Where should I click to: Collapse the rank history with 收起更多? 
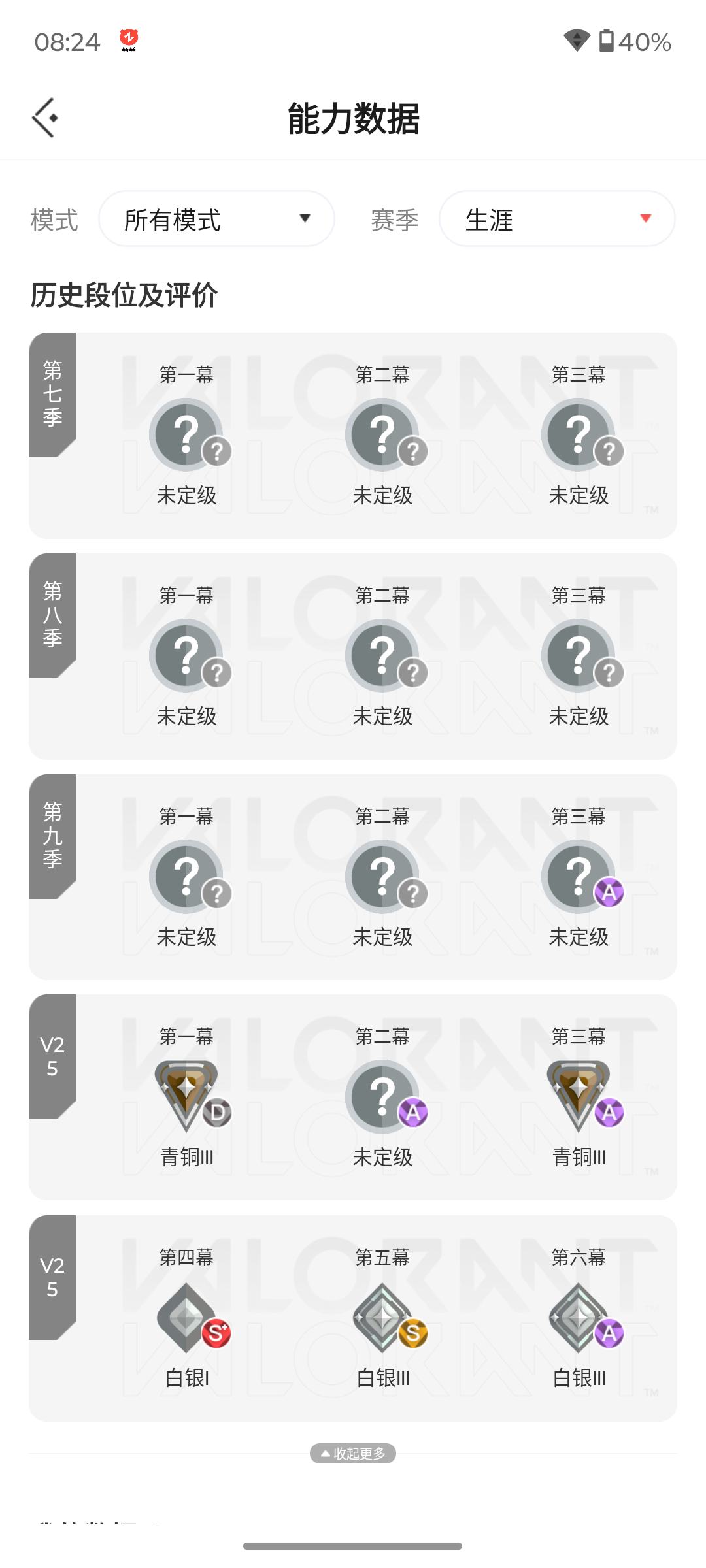pos(353,1453)
